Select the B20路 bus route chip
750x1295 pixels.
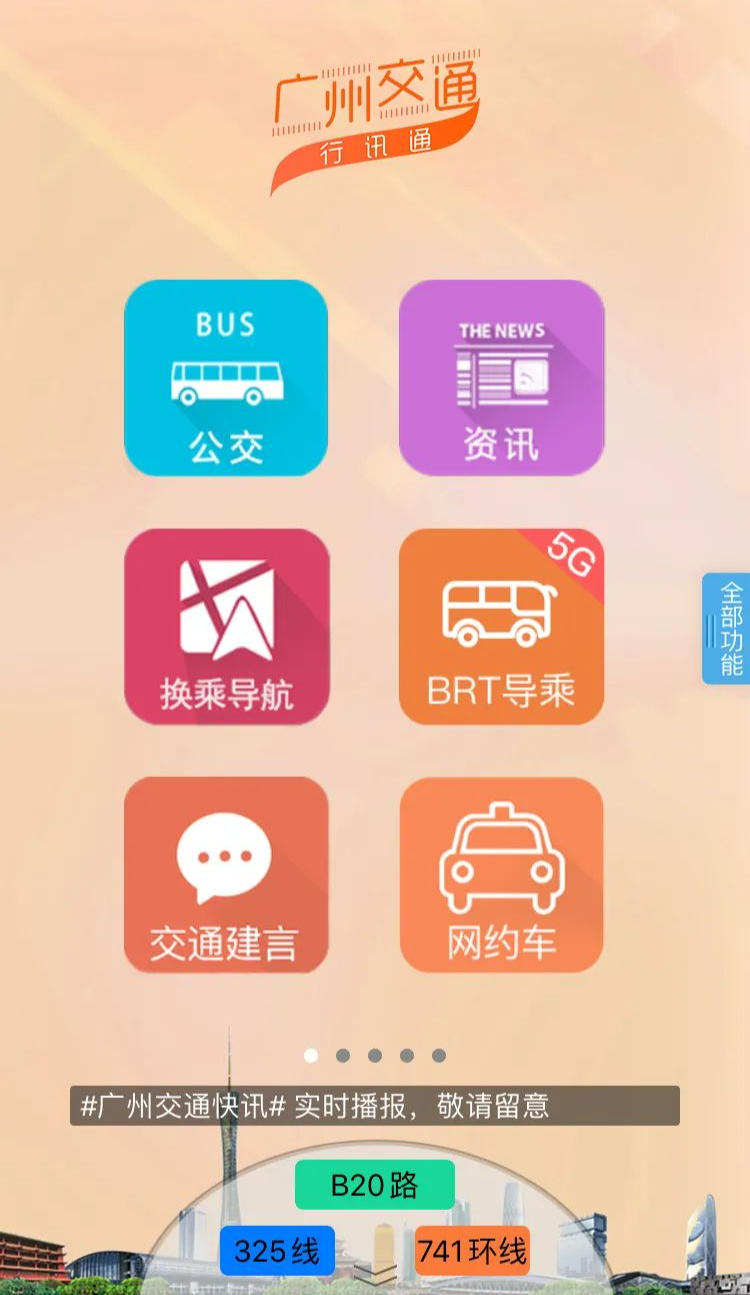pos(374,1186)
